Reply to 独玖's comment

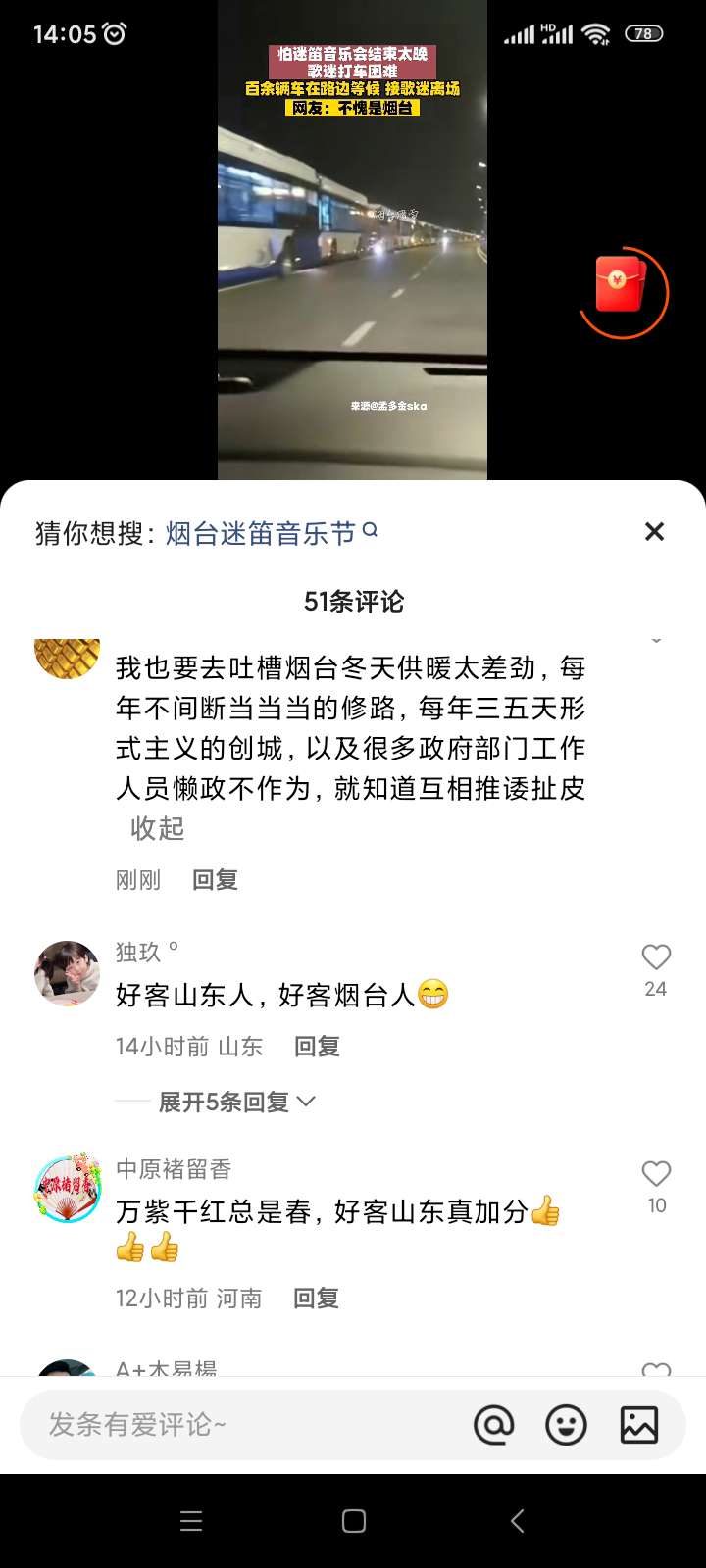click(x=317, y=1047)
